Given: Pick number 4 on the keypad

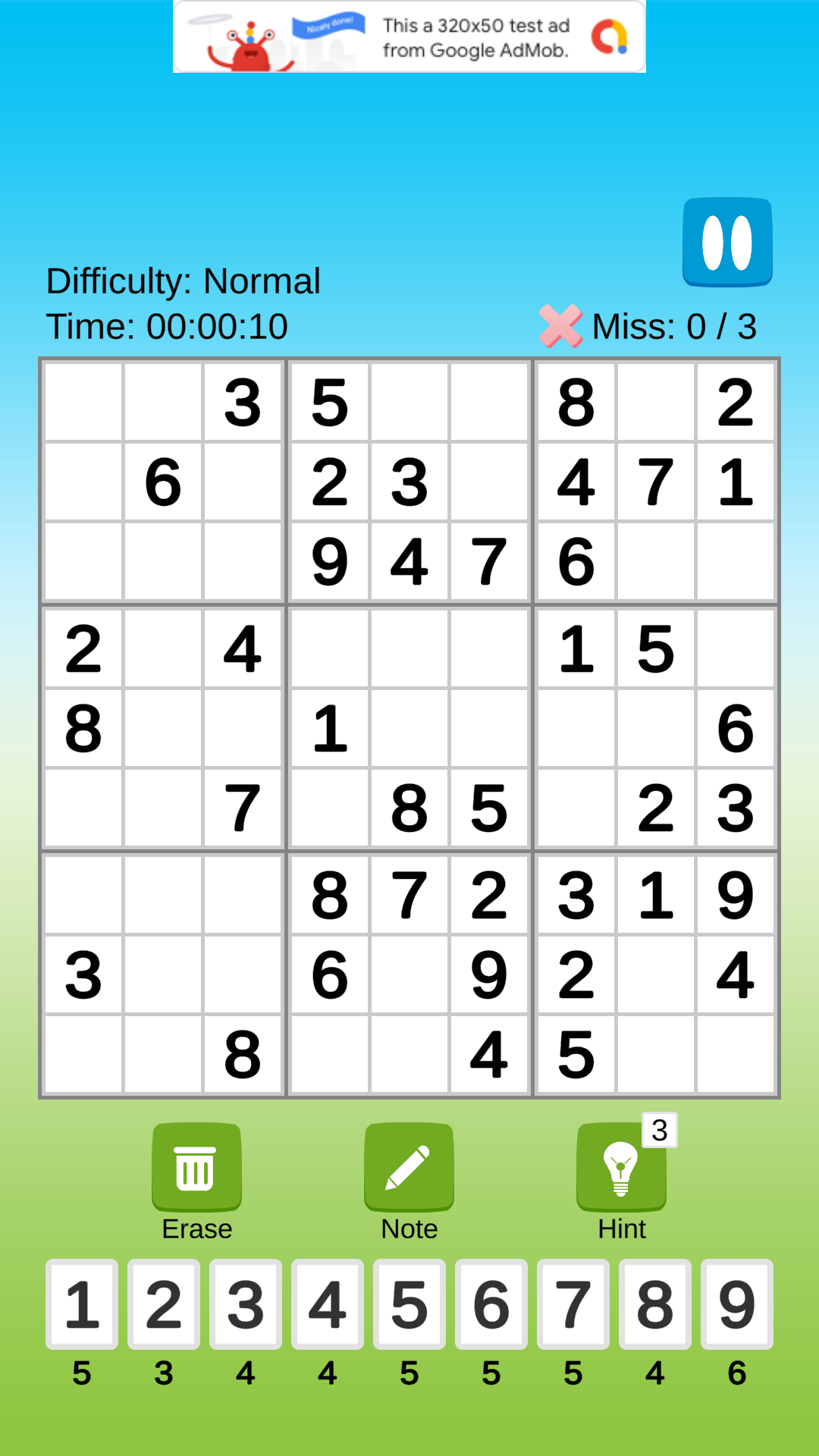Looking at the screenshot, I should click(328, 1304).
